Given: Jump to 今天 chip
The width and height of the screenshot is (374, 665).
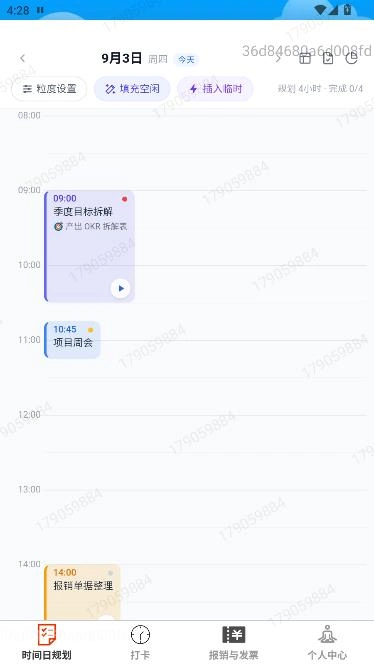Looking at the screenshot, I should point(186,59).
